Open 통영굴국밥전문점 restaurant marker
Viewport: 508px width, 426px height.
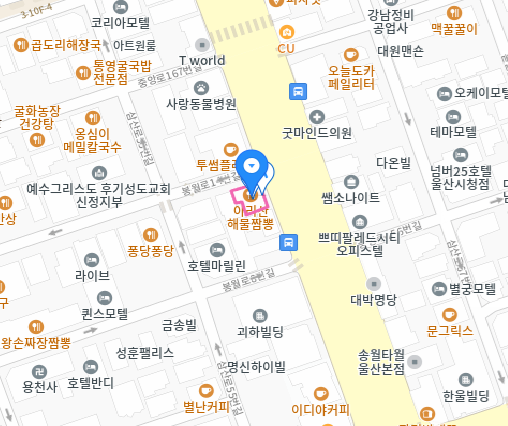tap(83, 73)
